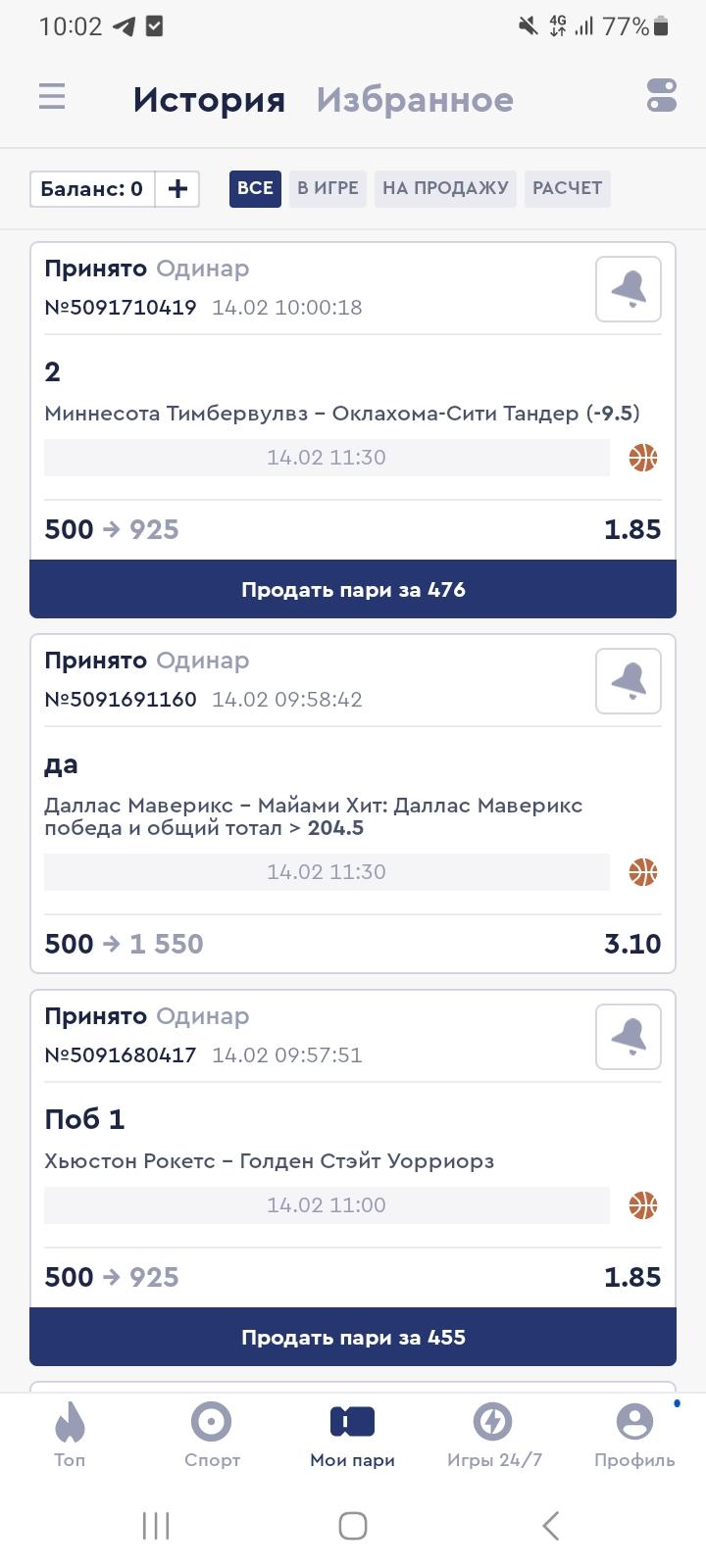706x1568 pixels.
Task: Open the Спорт tab
Action: [x=212, y=1435]
